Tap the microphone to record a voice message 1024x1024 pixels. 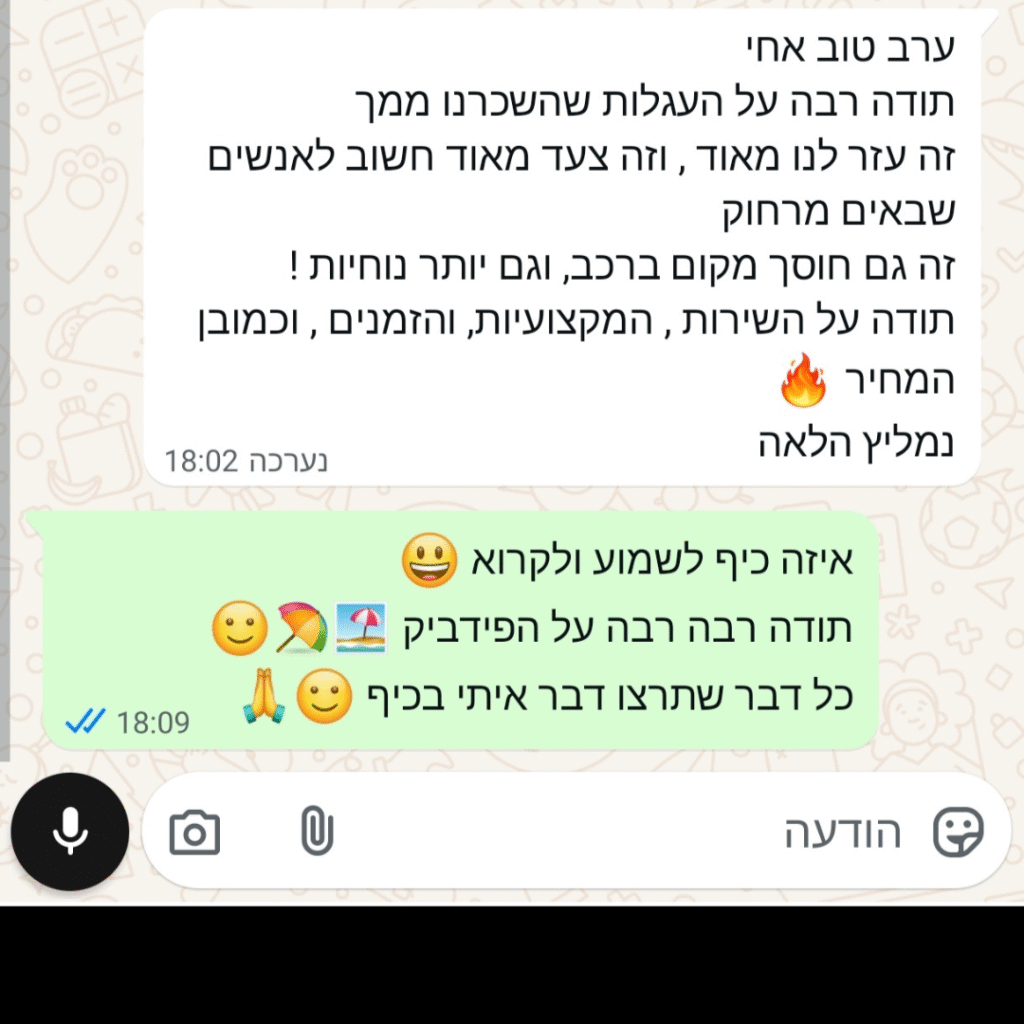tap(69, 831)
